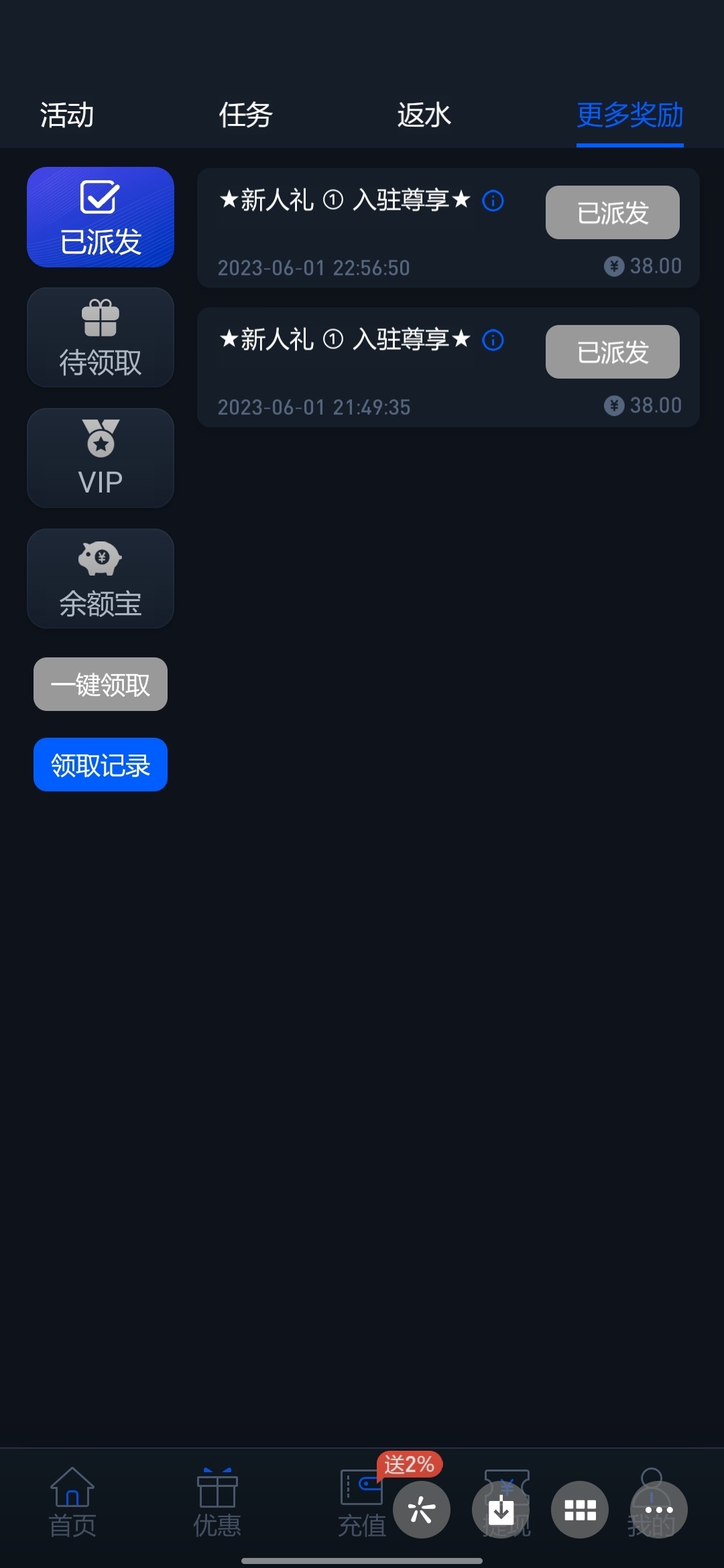Go to the 返水 tab

click(x=424, y=115)
